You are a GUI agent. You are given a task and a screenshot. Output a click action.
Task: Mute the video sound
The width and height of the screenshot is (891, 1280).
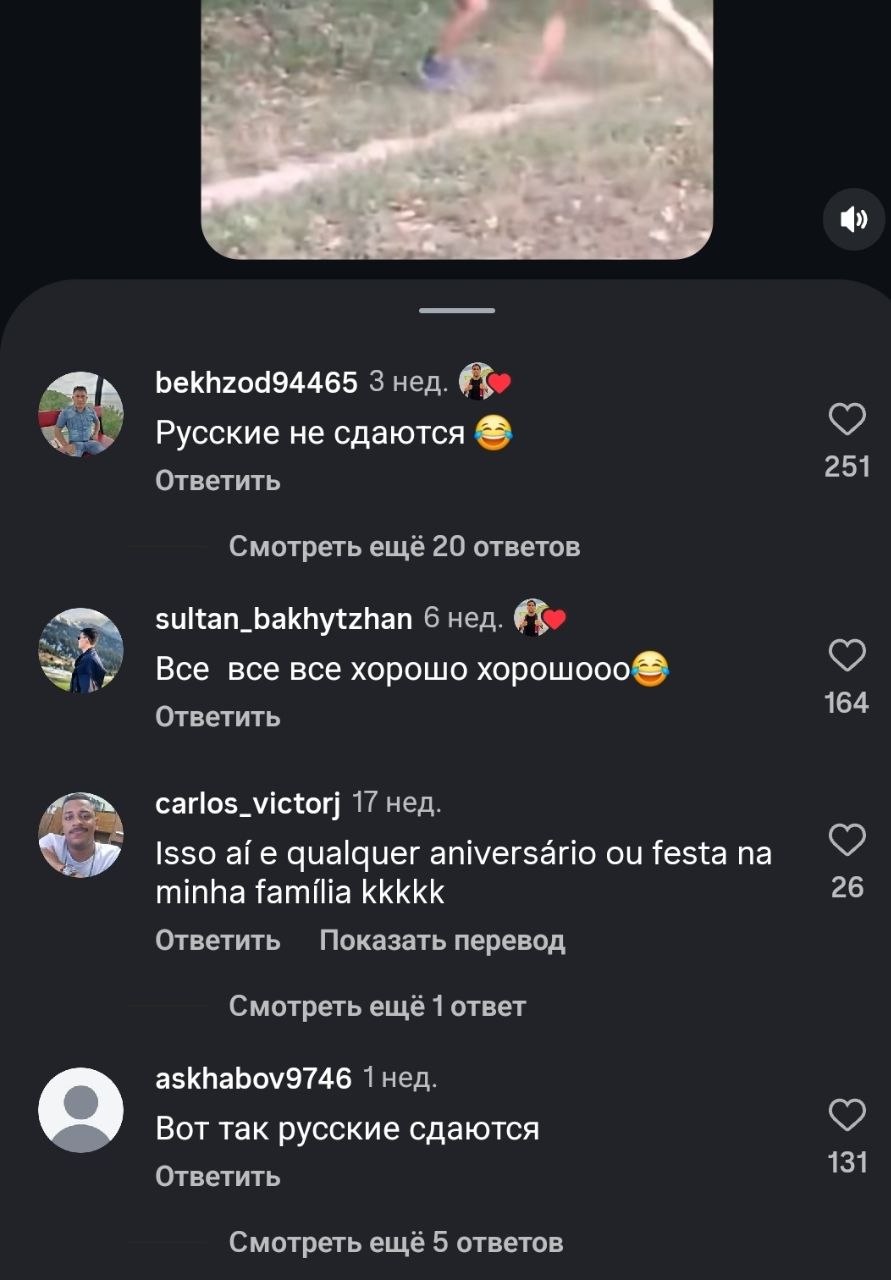(x=853, y=220)
